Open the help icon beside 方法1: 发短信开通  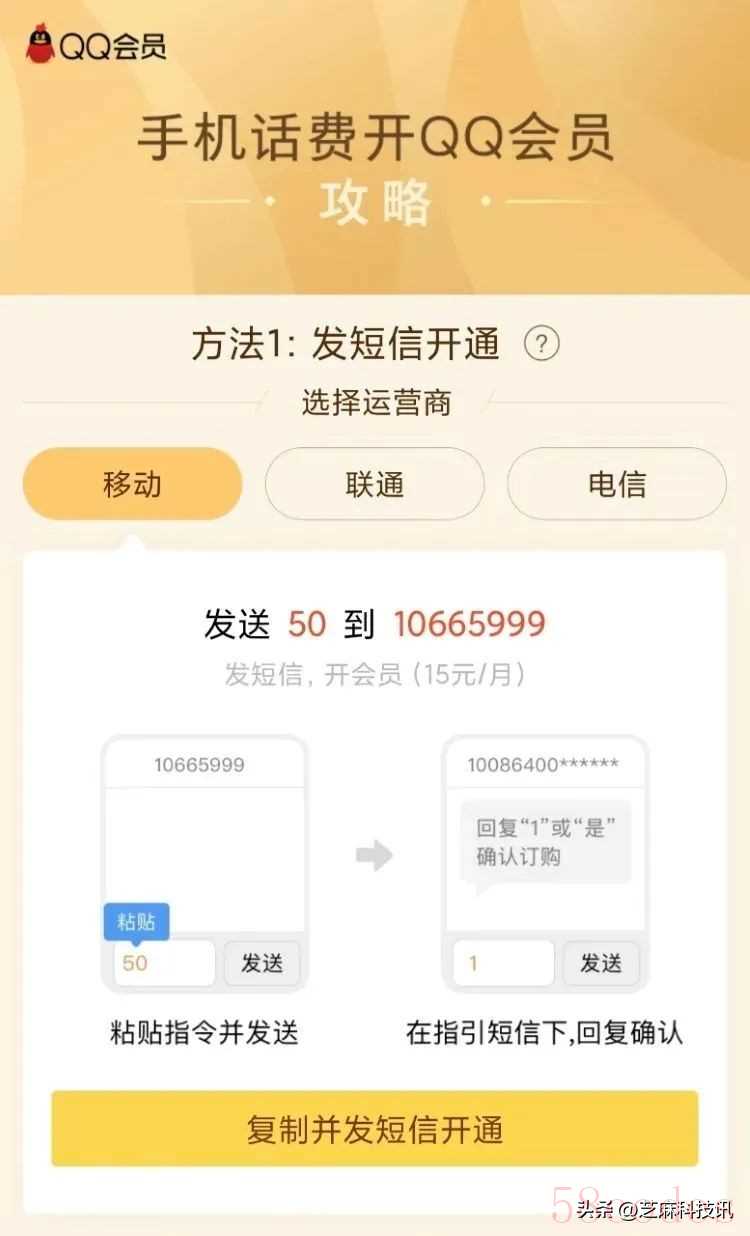(541, 345)
